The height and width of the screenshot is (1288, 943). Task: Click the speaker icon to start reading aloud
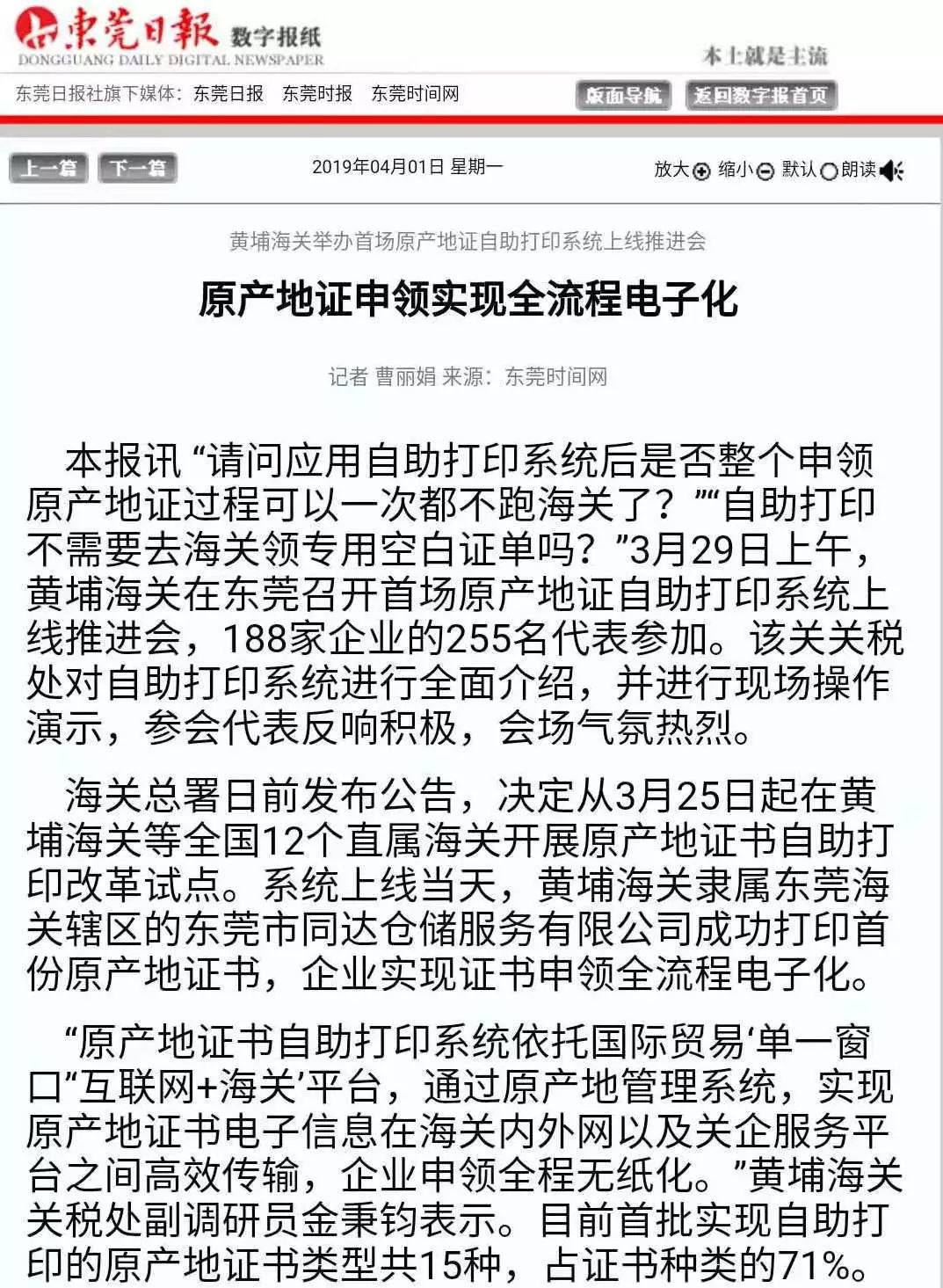(889, 171)
